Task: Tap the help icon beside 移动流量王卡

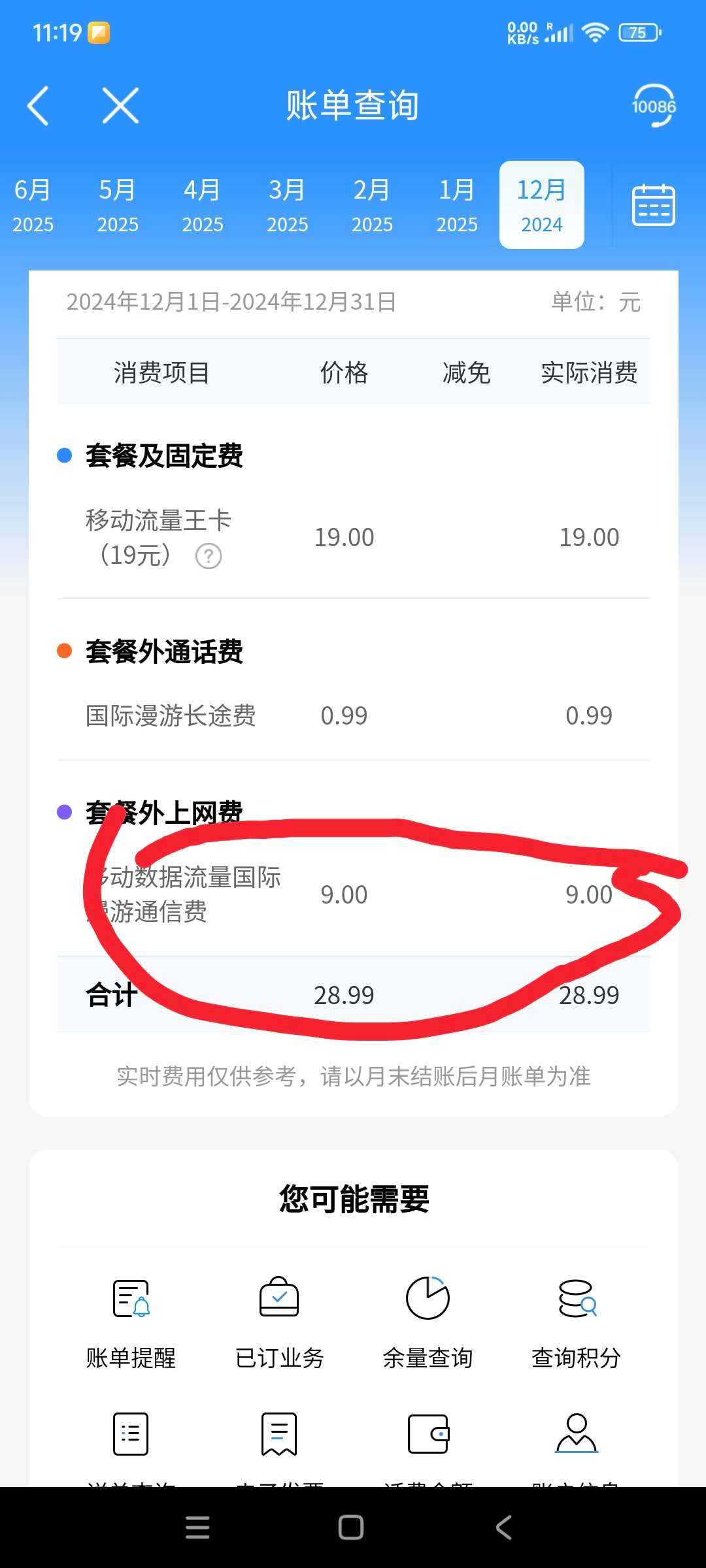Action: click(x=209, y=556)
